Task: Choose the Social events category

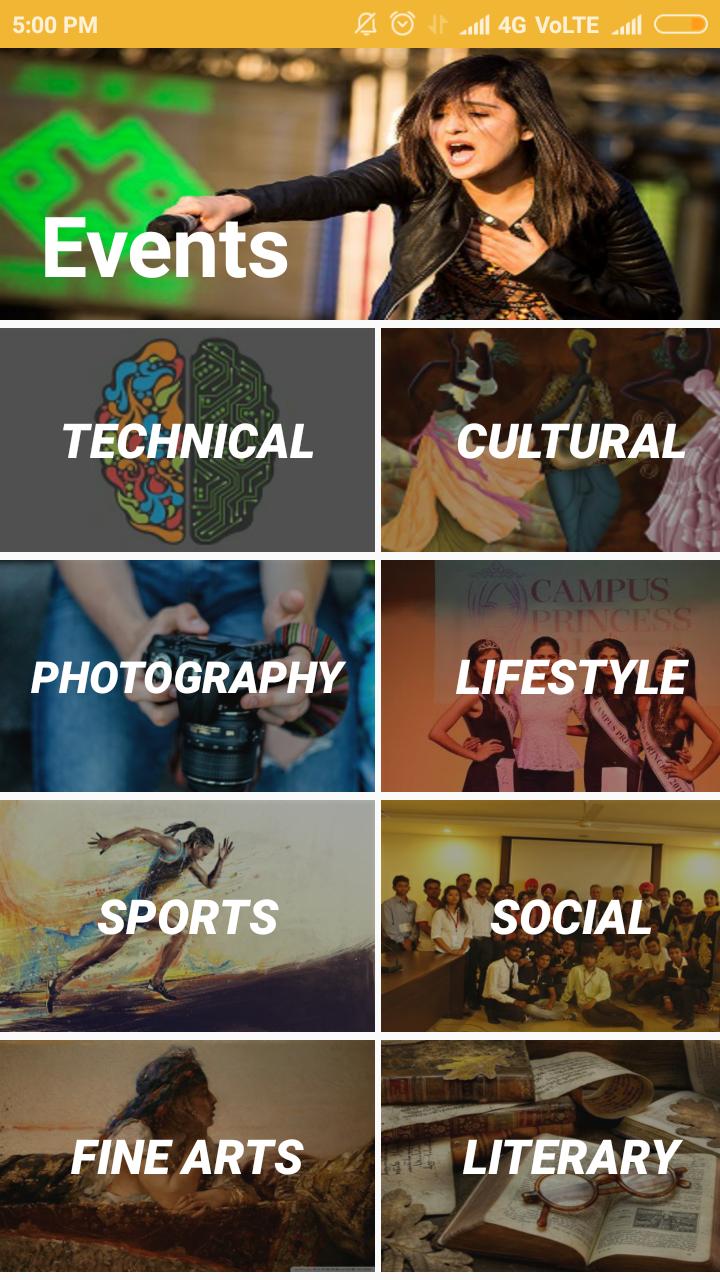Action: point(551,916)
